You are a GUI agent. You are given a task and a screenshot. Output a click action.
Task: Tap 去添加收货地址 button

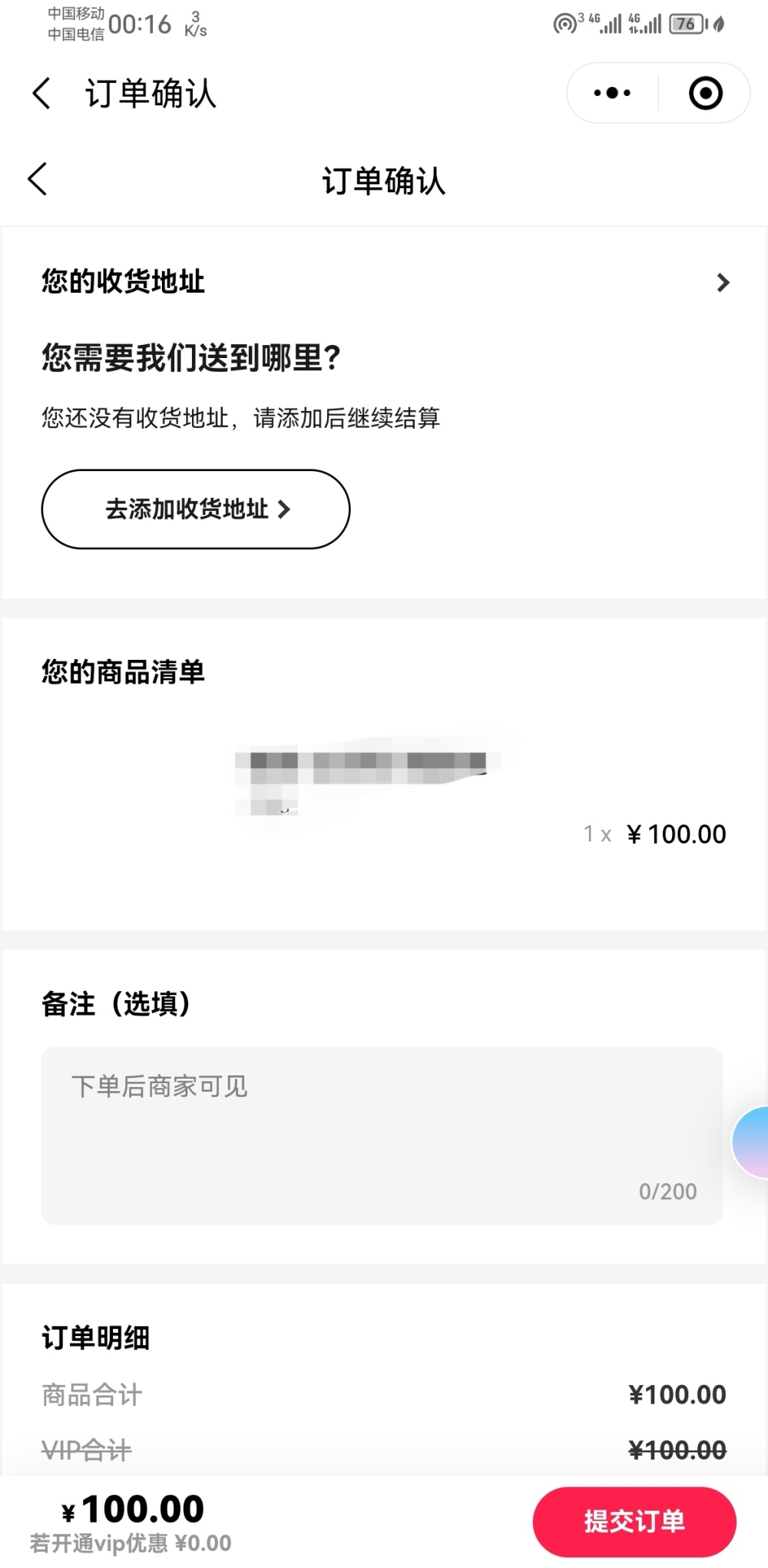[196, 509]
